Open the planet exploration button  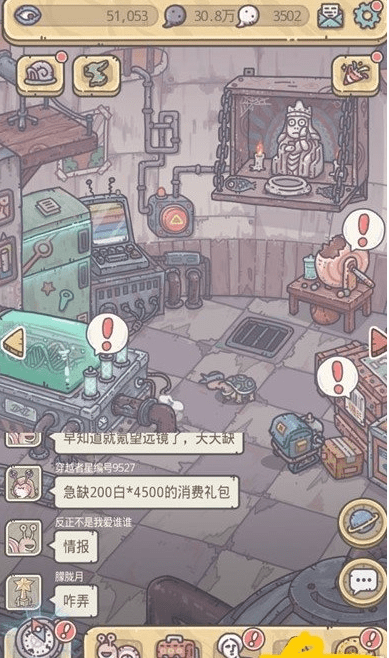(363, 522)
